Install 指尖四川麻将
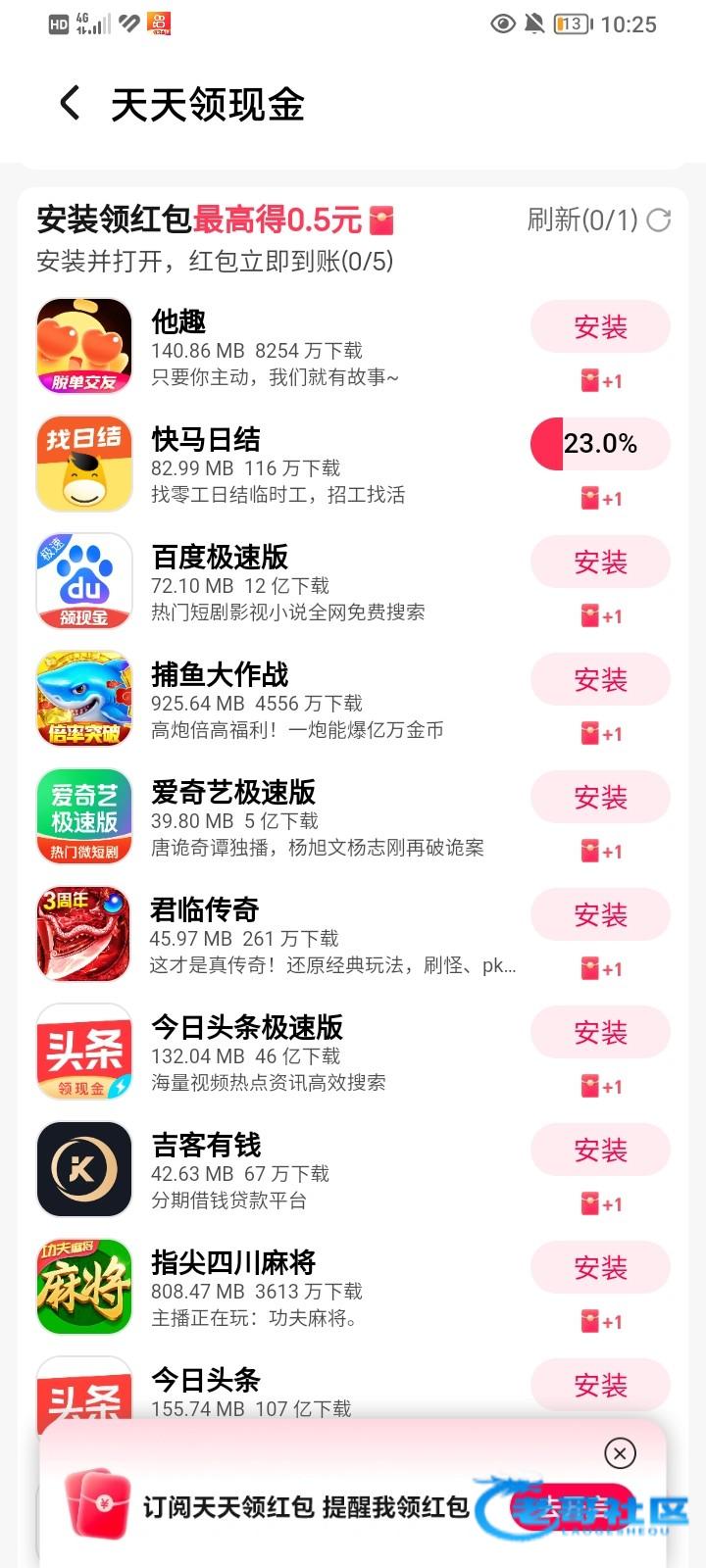This screenshot has width=706, height=1568. [600, 1268]
